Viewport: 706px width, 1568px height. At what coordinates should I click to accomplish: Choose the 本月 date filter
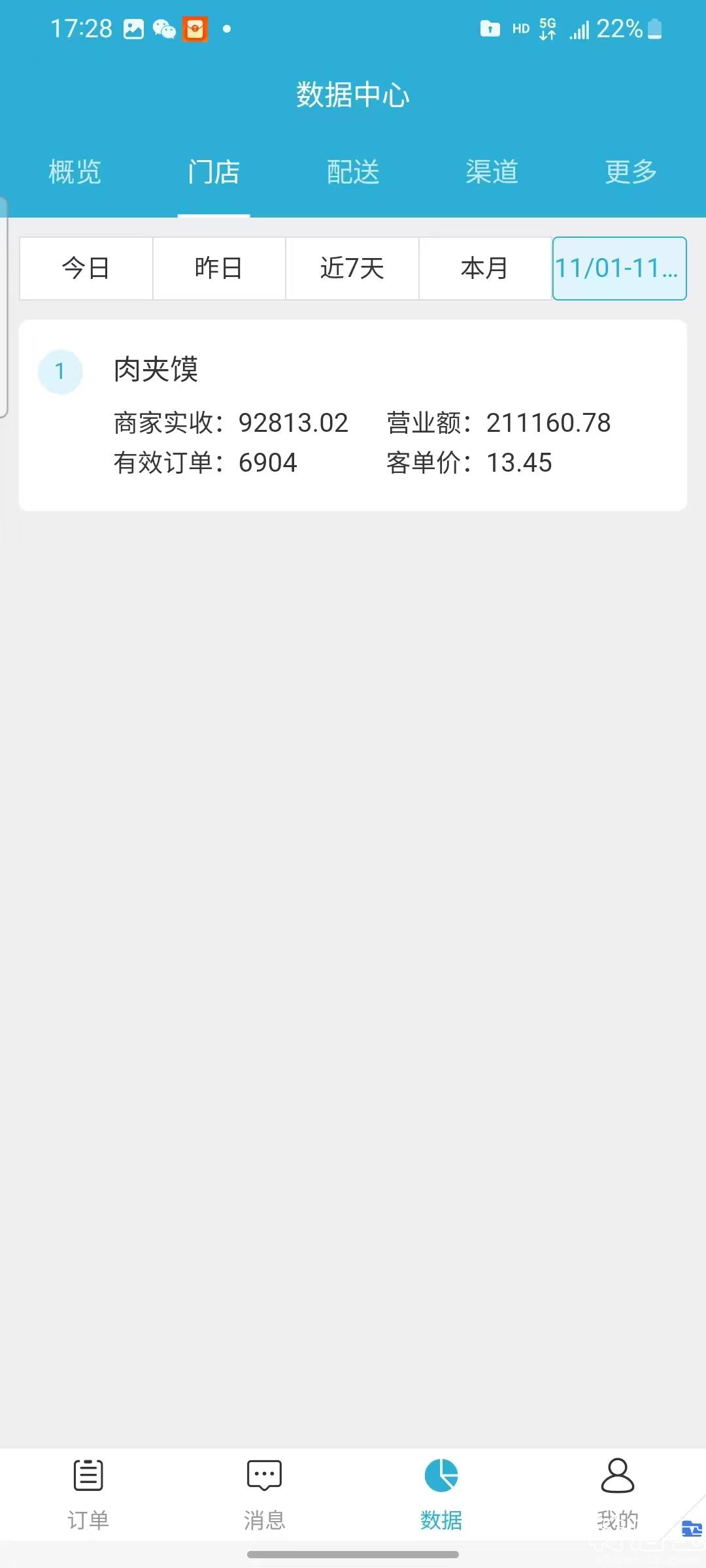pyautogui.click(x=485, y=269)
